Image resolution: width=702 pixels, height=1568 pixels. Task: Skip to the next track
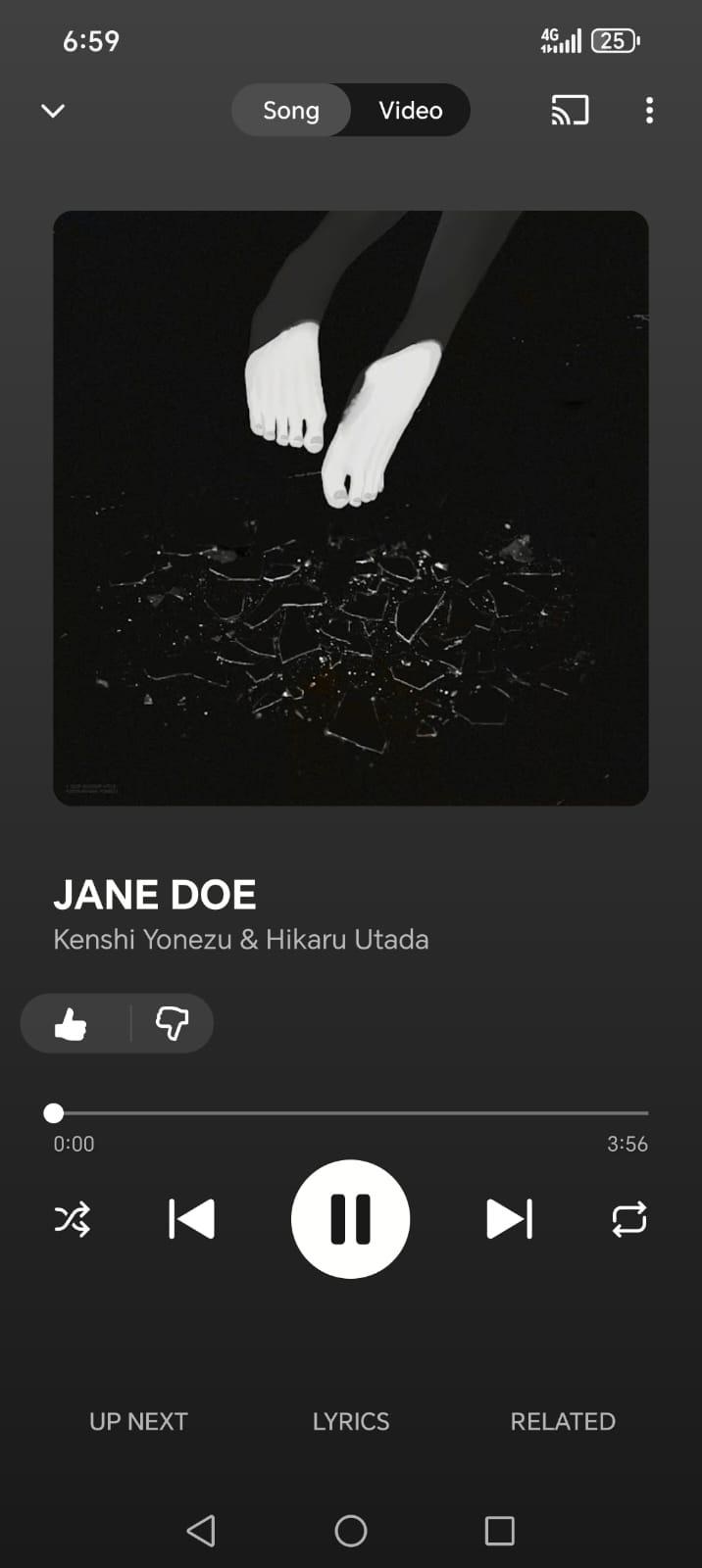(510, 1219)
